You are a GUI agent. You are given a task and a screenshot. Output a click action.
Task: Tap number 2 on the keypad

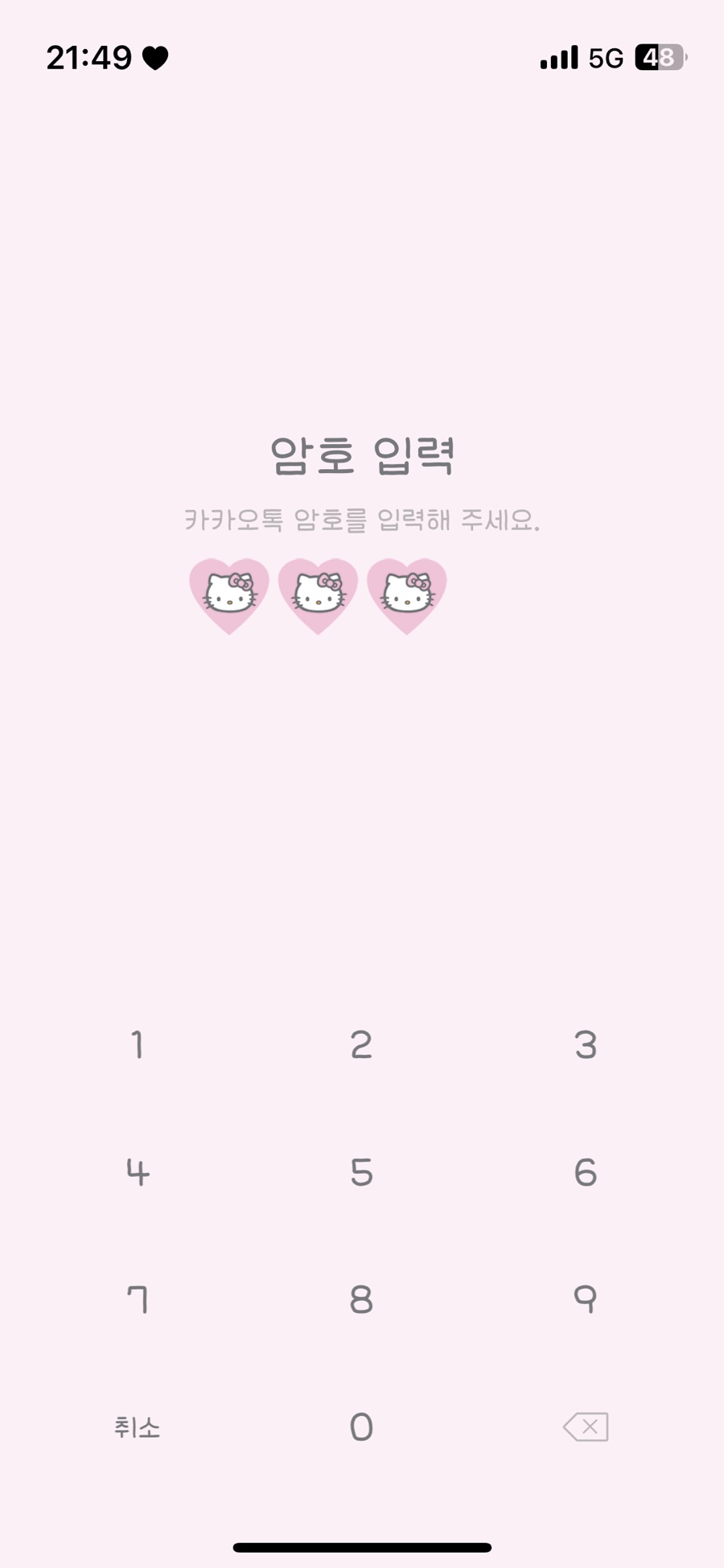tap(361, 1045)
